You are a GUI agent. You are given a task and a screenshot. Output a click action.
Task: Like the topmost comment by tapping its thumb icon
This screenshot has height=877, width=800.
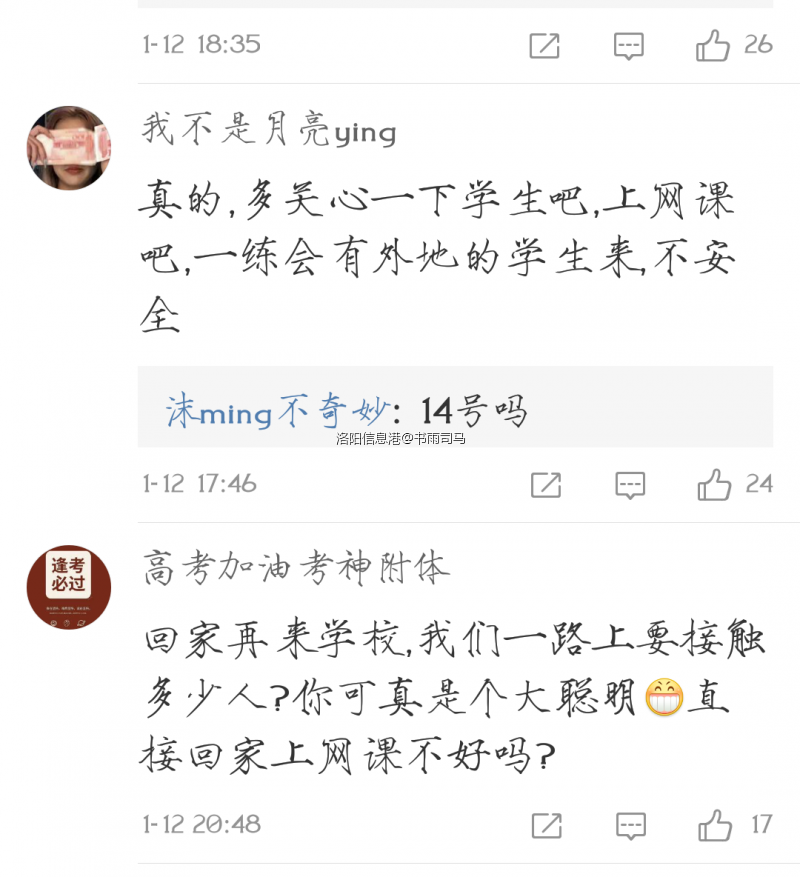point(711,44)
